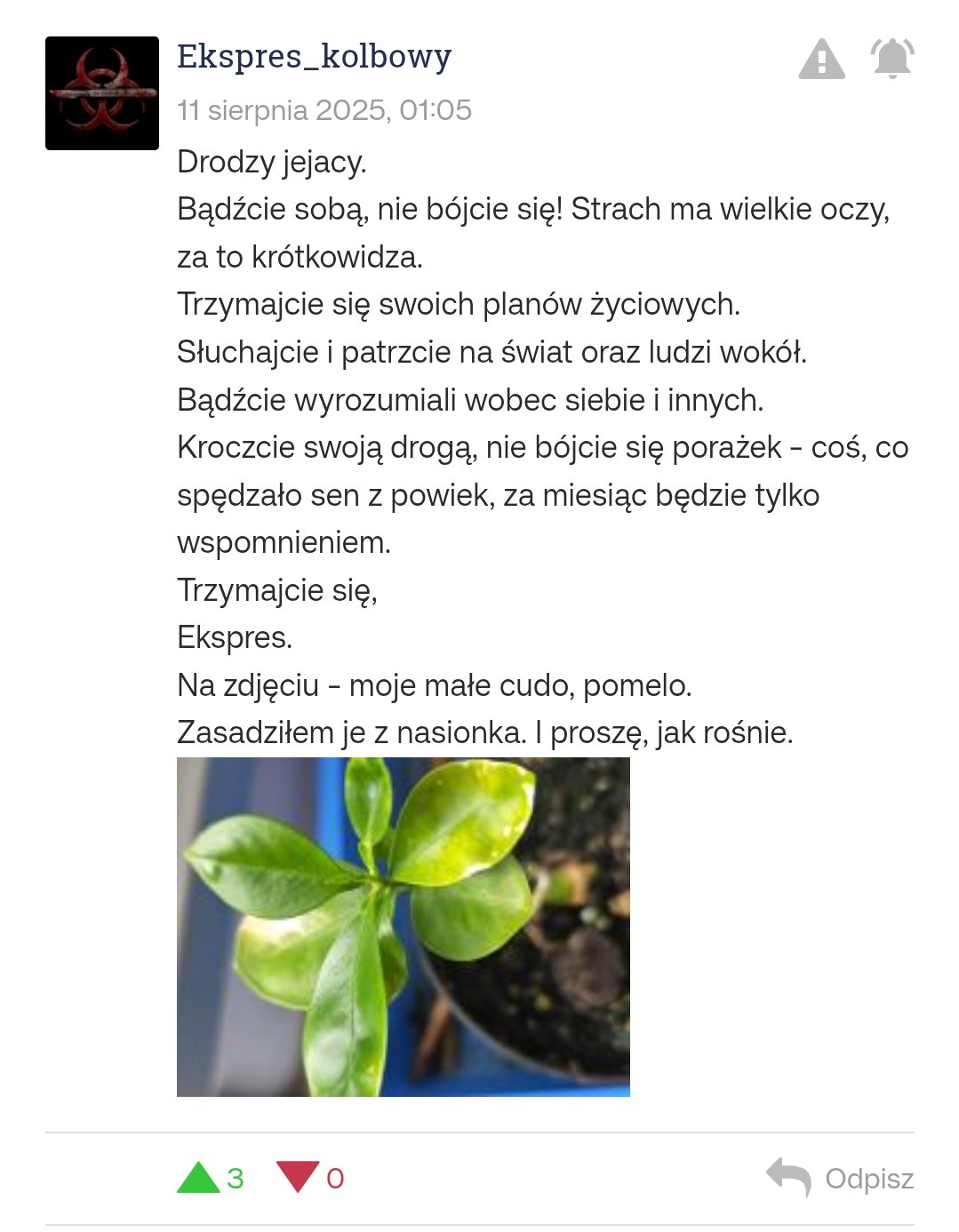Upvote the comment with the green arrow
This screenshot has height=1232, width=959.
point(198,1178)
